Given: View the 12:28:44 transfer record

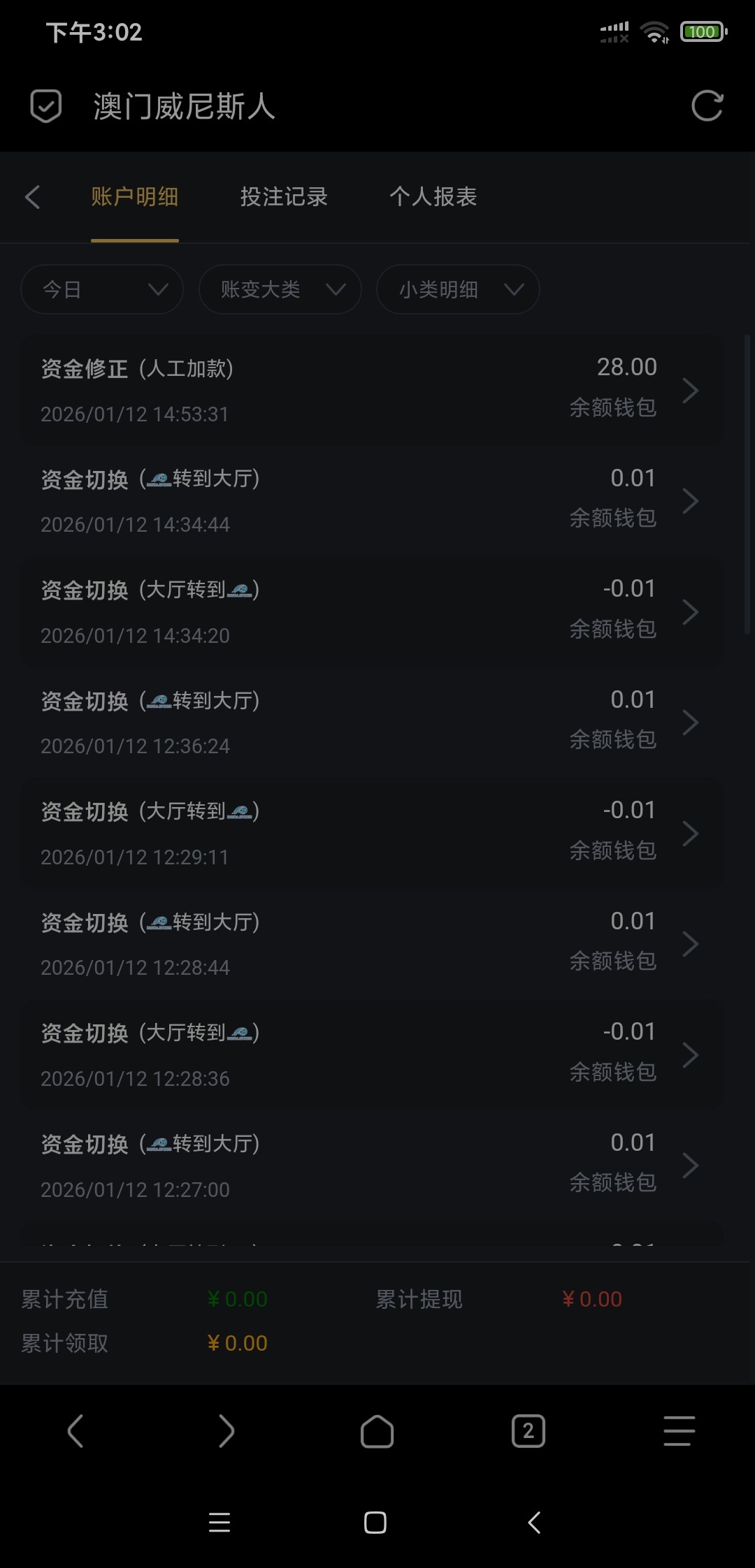Looking at the screenshot, I should 371,944.
